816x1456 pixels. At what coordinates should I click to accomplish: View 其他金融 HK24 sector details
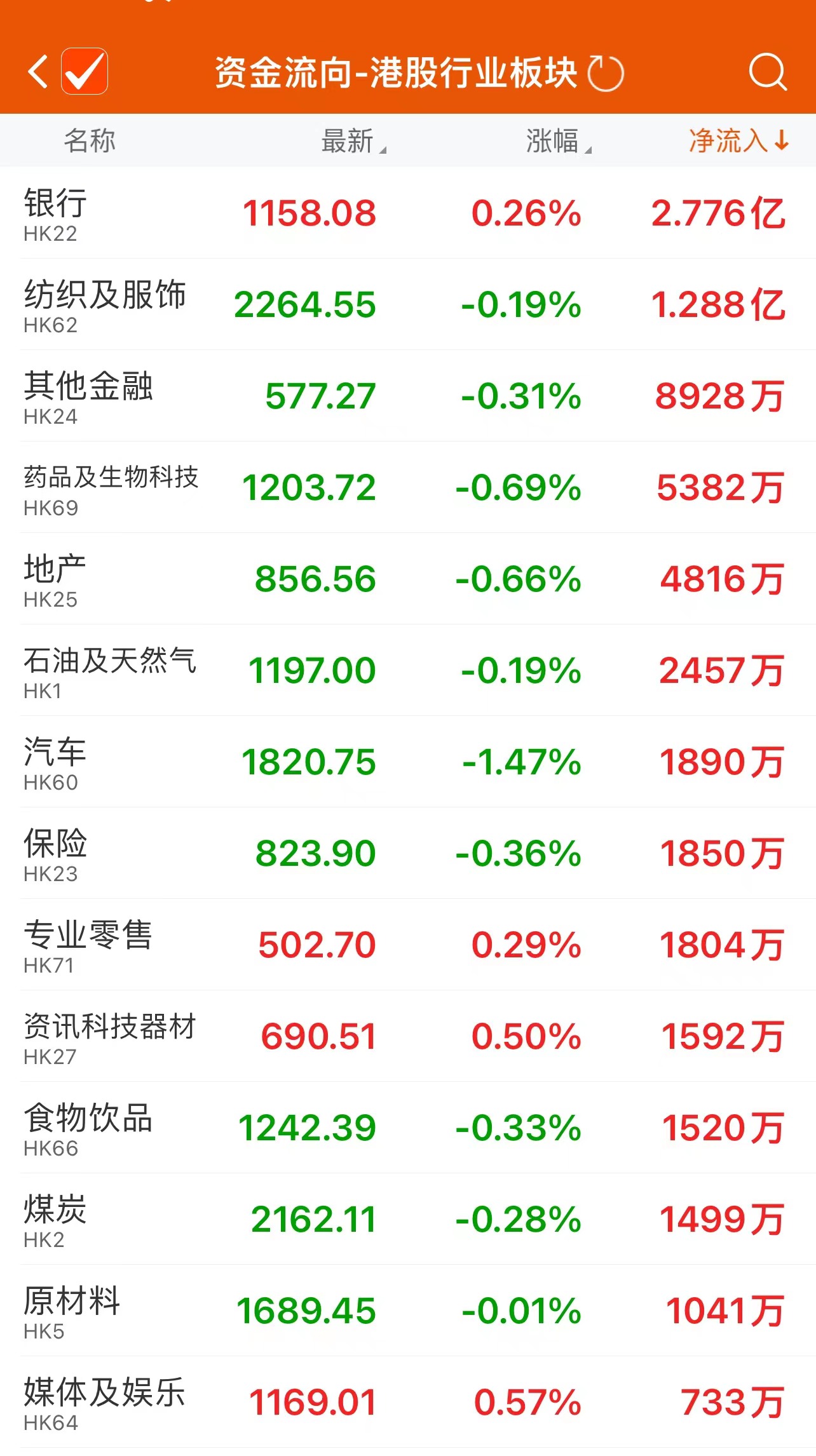pos(407,396)
